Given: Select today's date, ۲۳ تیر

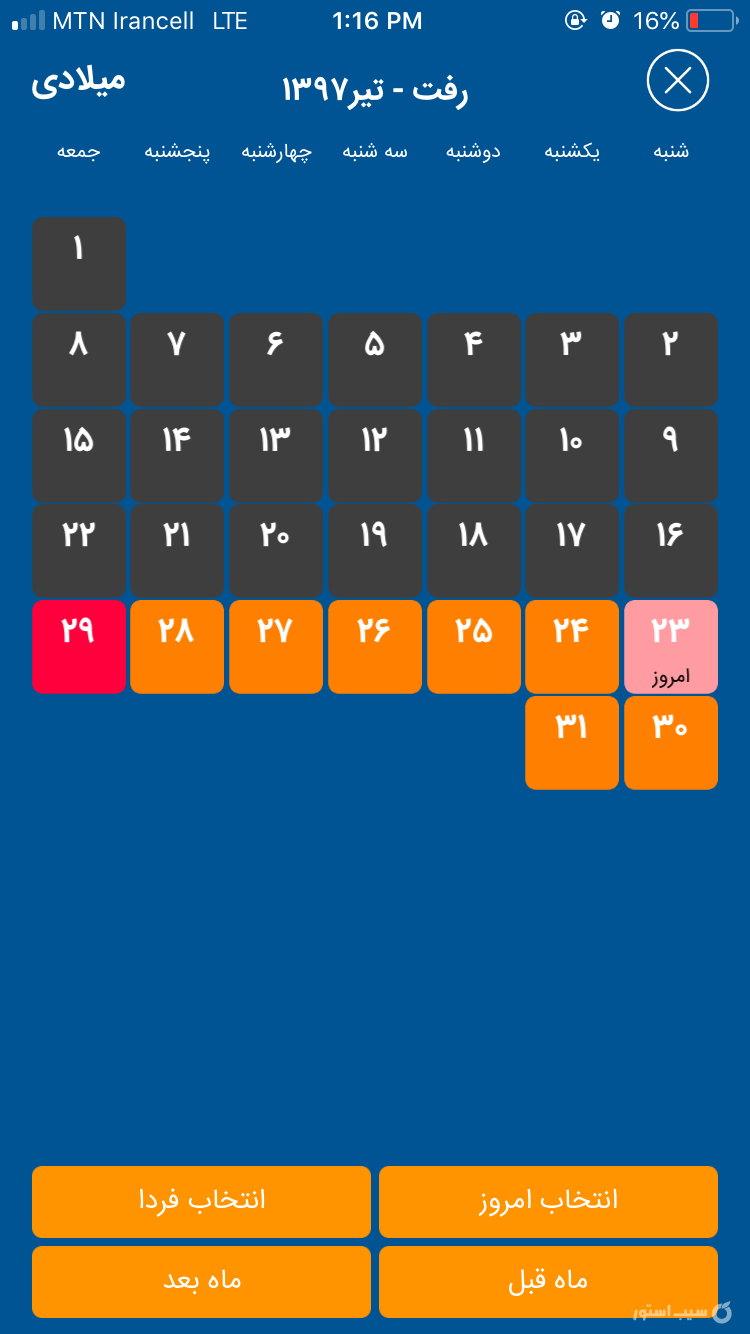Looking at the screenshot, I should (670, 646).
